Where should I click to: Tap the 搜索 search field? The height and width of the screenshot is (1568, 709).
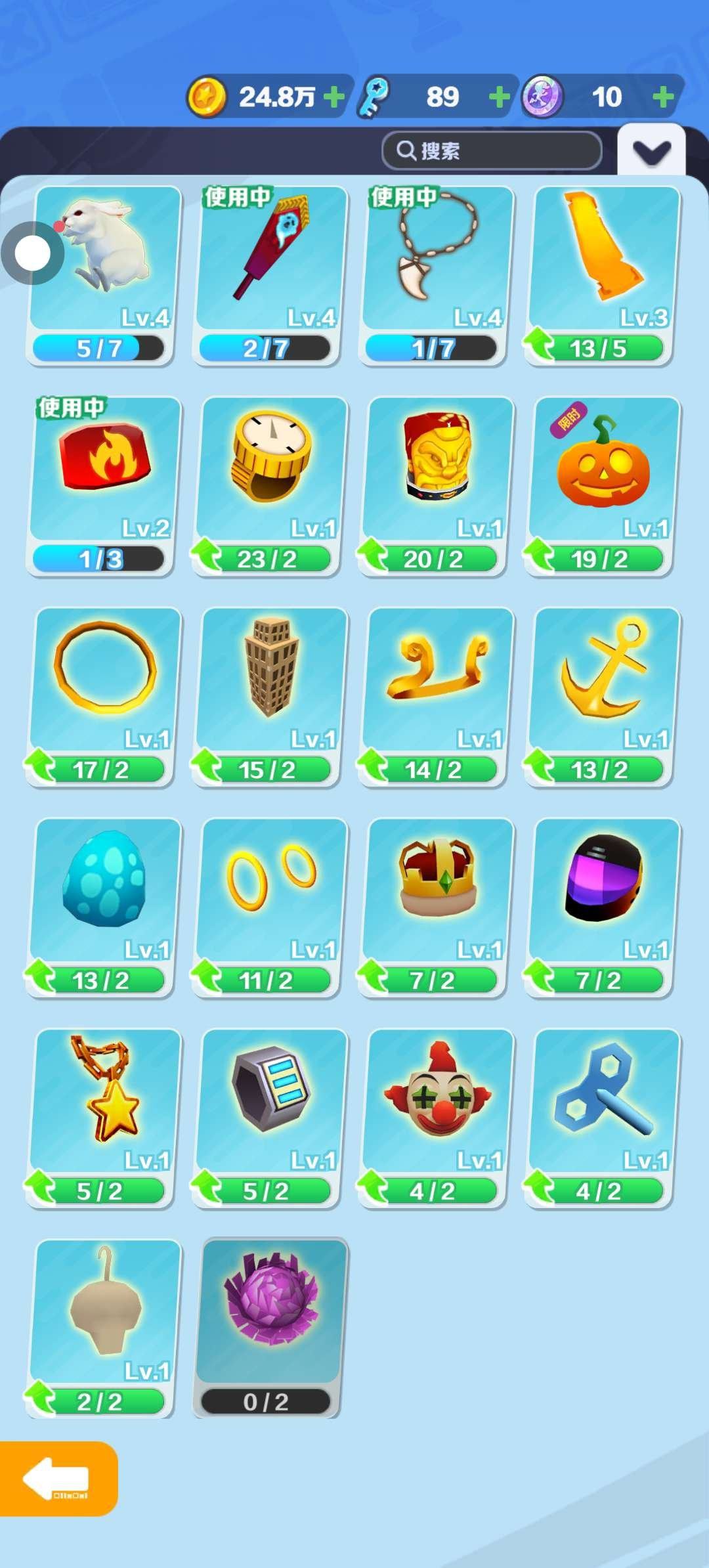click(492, 150)
